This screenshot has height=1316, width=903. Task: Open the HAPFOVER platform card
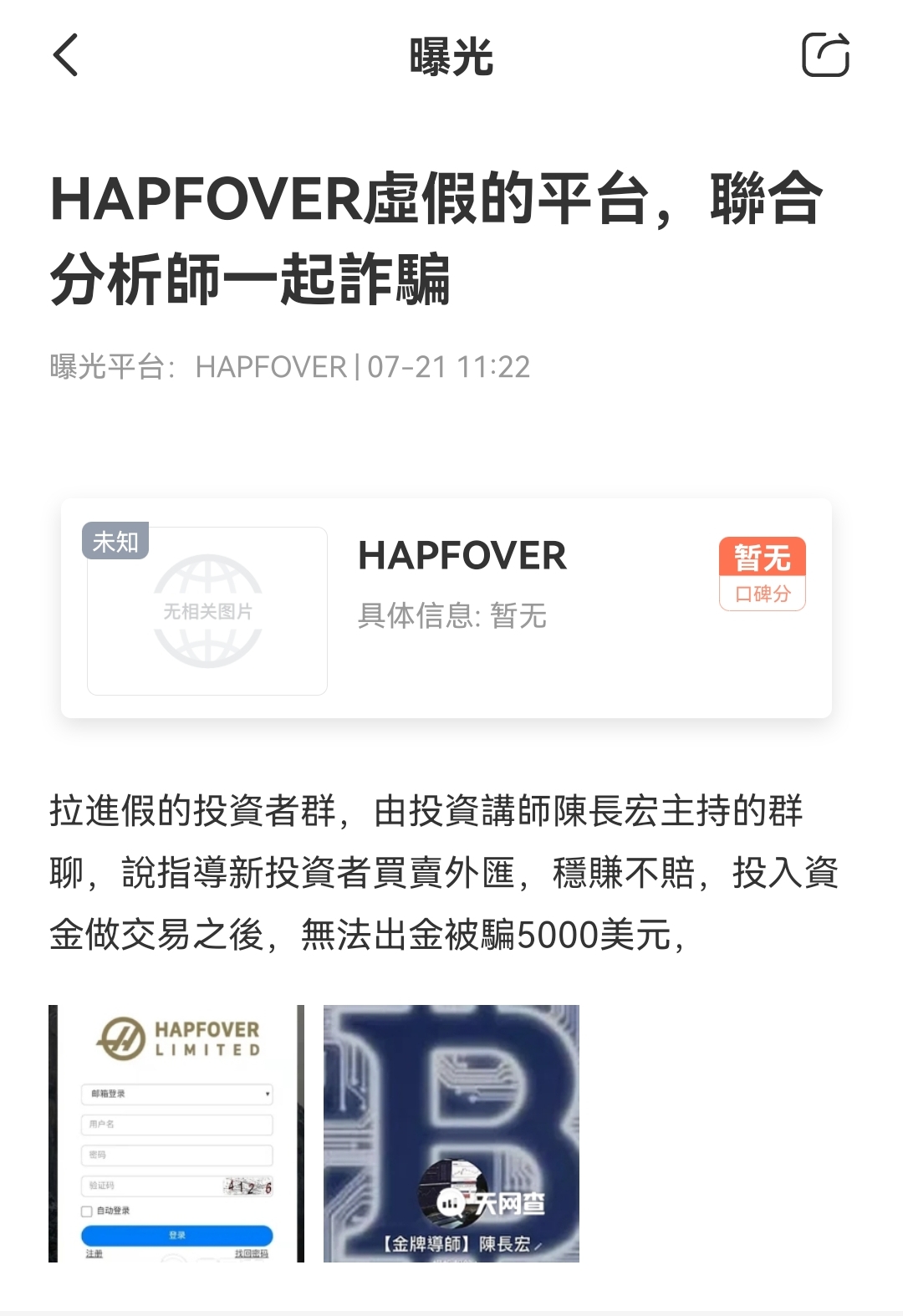[x=446, y=609]
